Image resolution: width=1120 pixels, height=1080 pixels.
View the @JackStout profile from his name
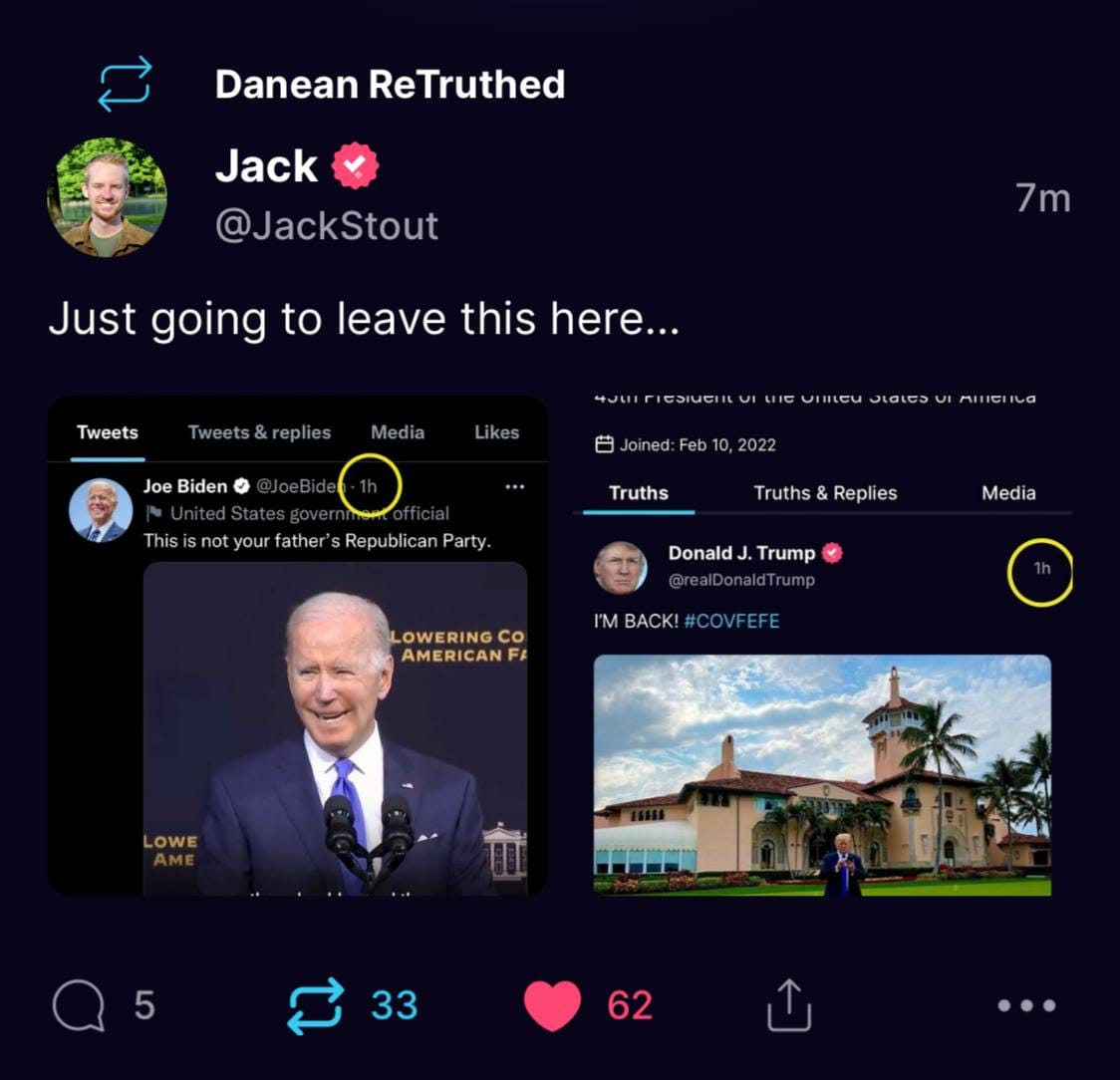[x=266, y=166]
